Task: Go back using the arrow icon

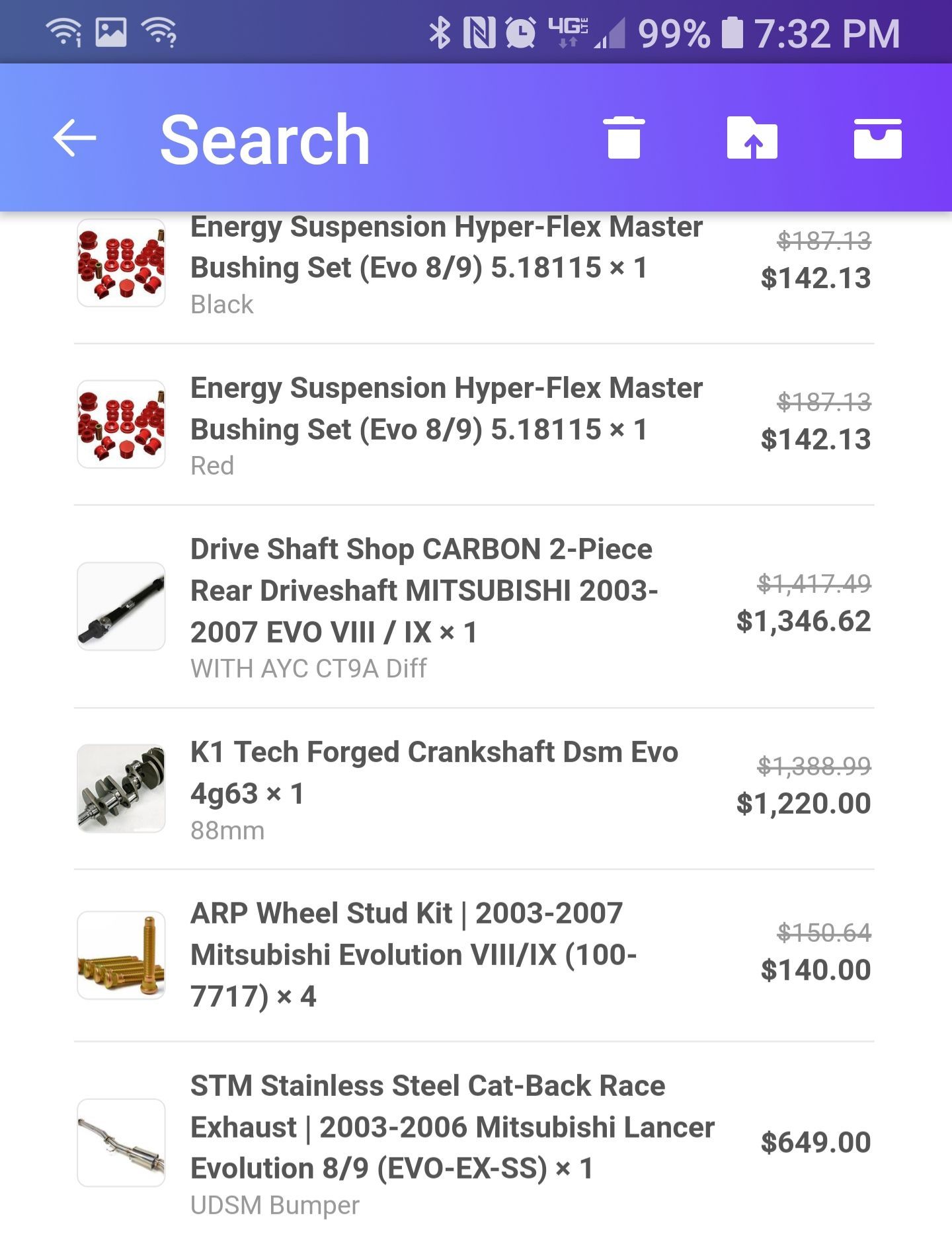Action: point(75,138)
